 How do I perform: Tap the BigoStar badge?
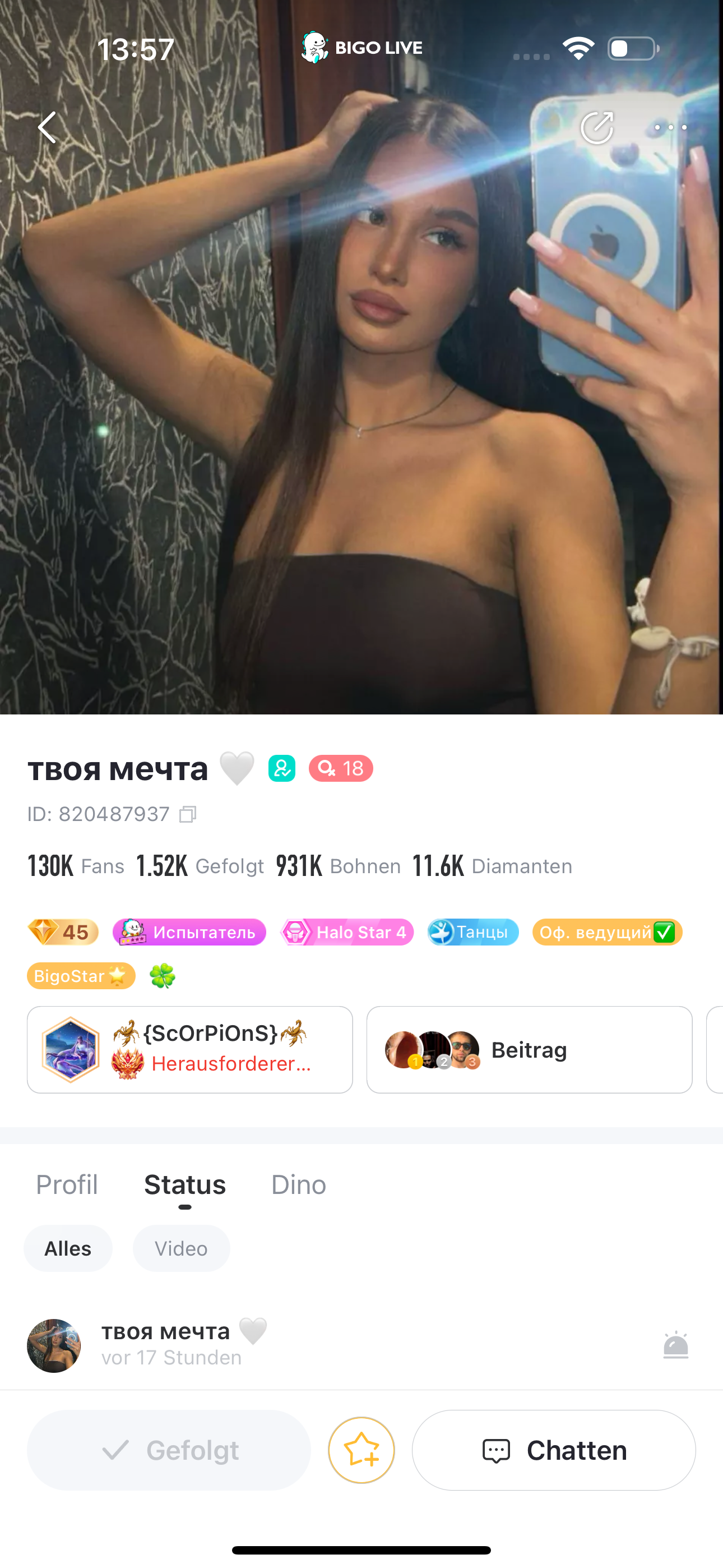tap(81, 976)
